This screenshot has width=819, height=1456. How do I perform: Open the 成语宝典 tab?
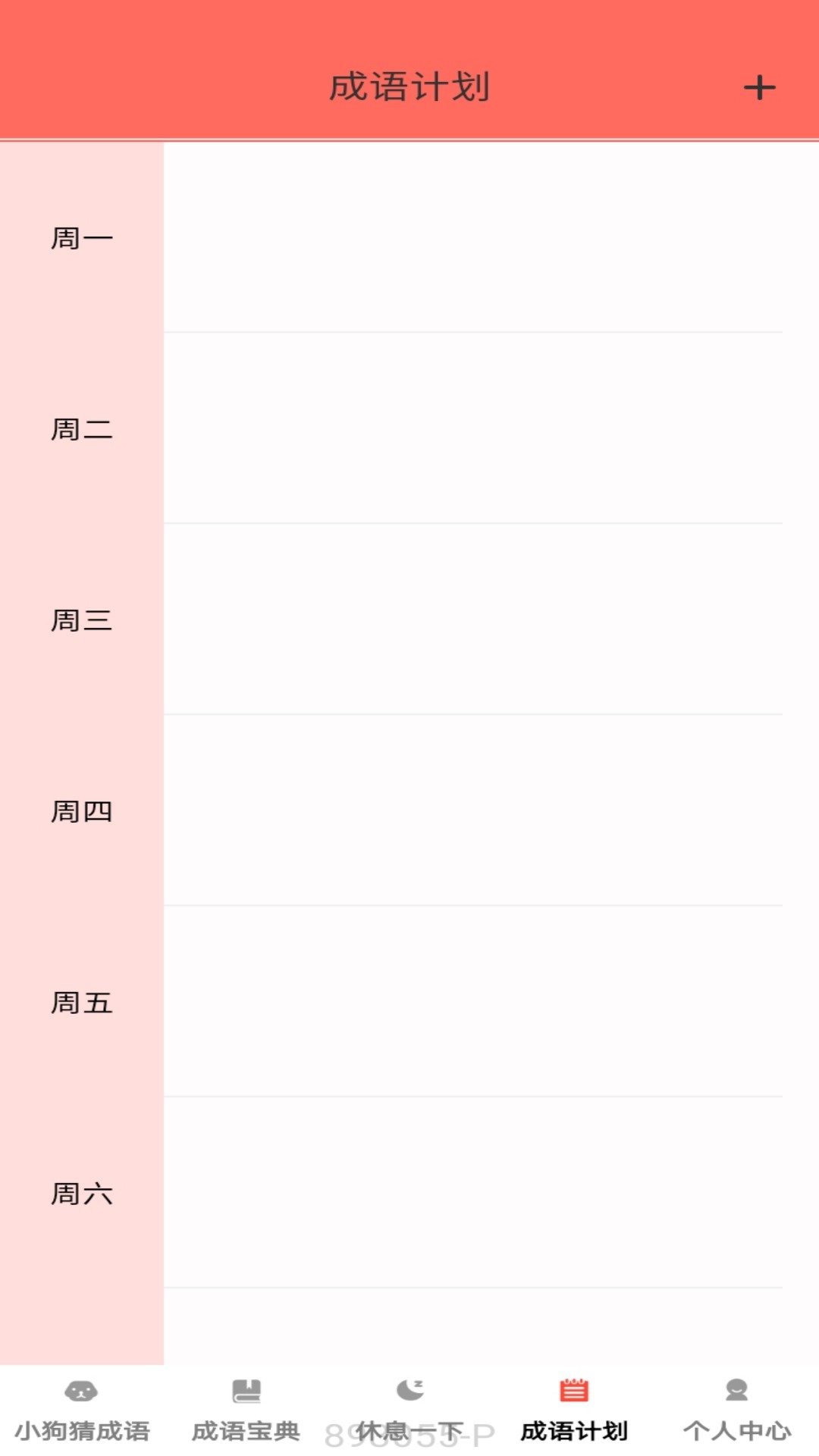(246, 1410)
